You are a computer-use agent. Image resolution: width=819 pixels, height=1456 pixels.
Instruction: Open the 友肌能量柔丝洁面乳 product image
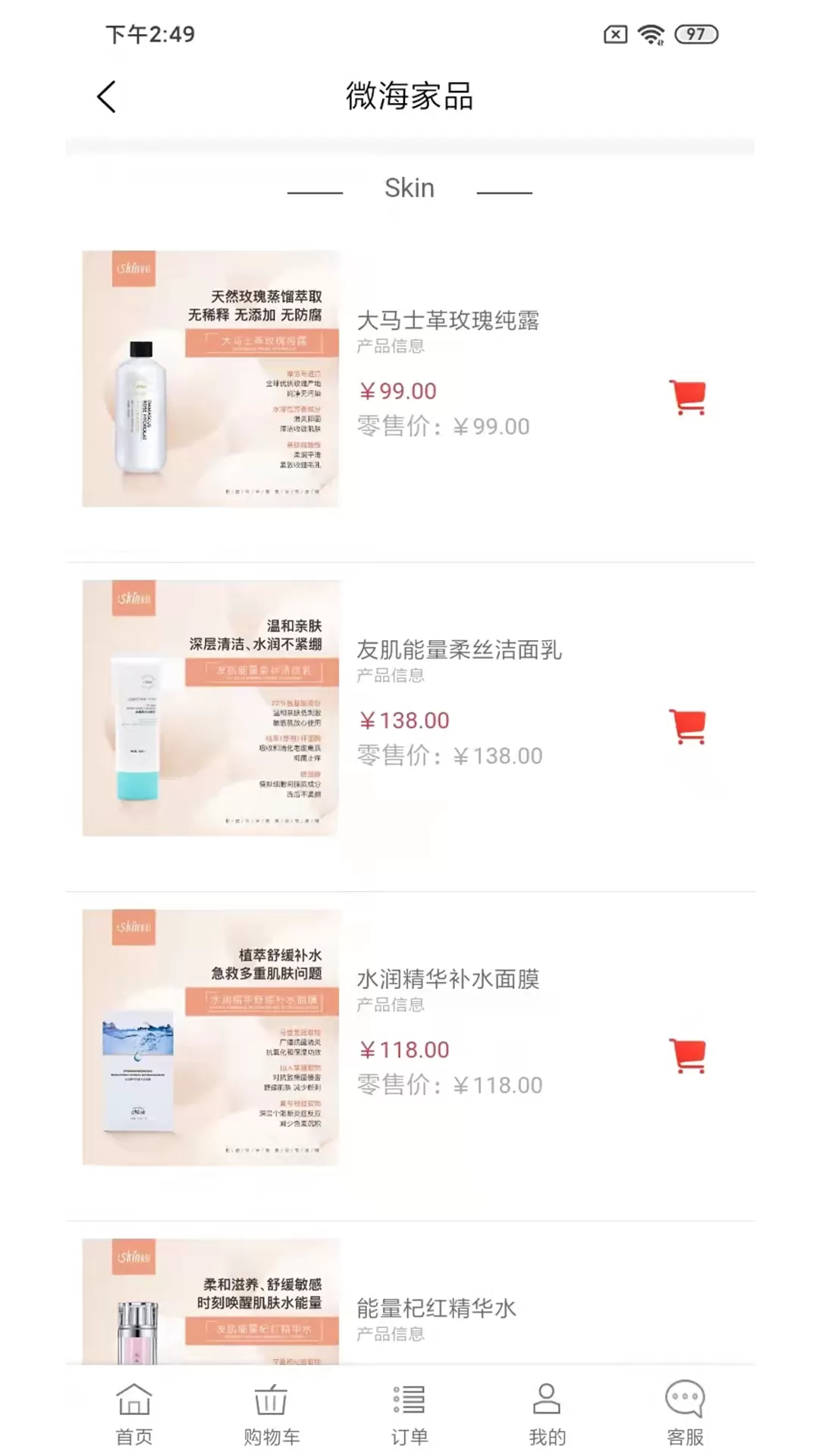tap(211, 708)
